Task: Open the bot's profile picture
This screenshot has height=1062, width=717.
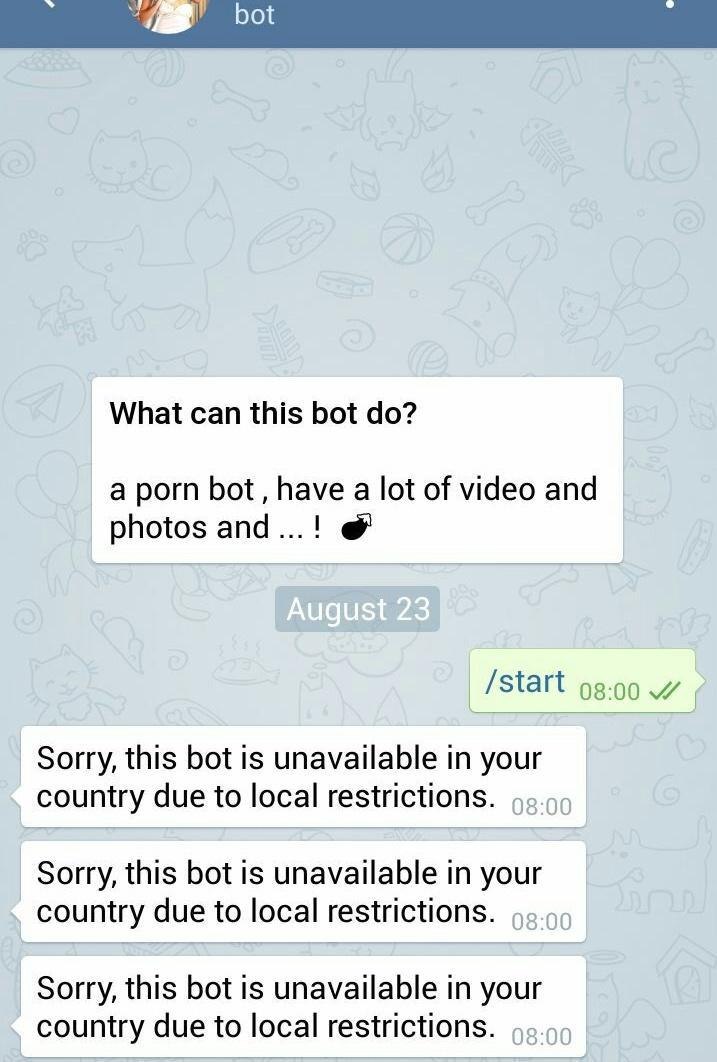Action: [x=167, y=12]
